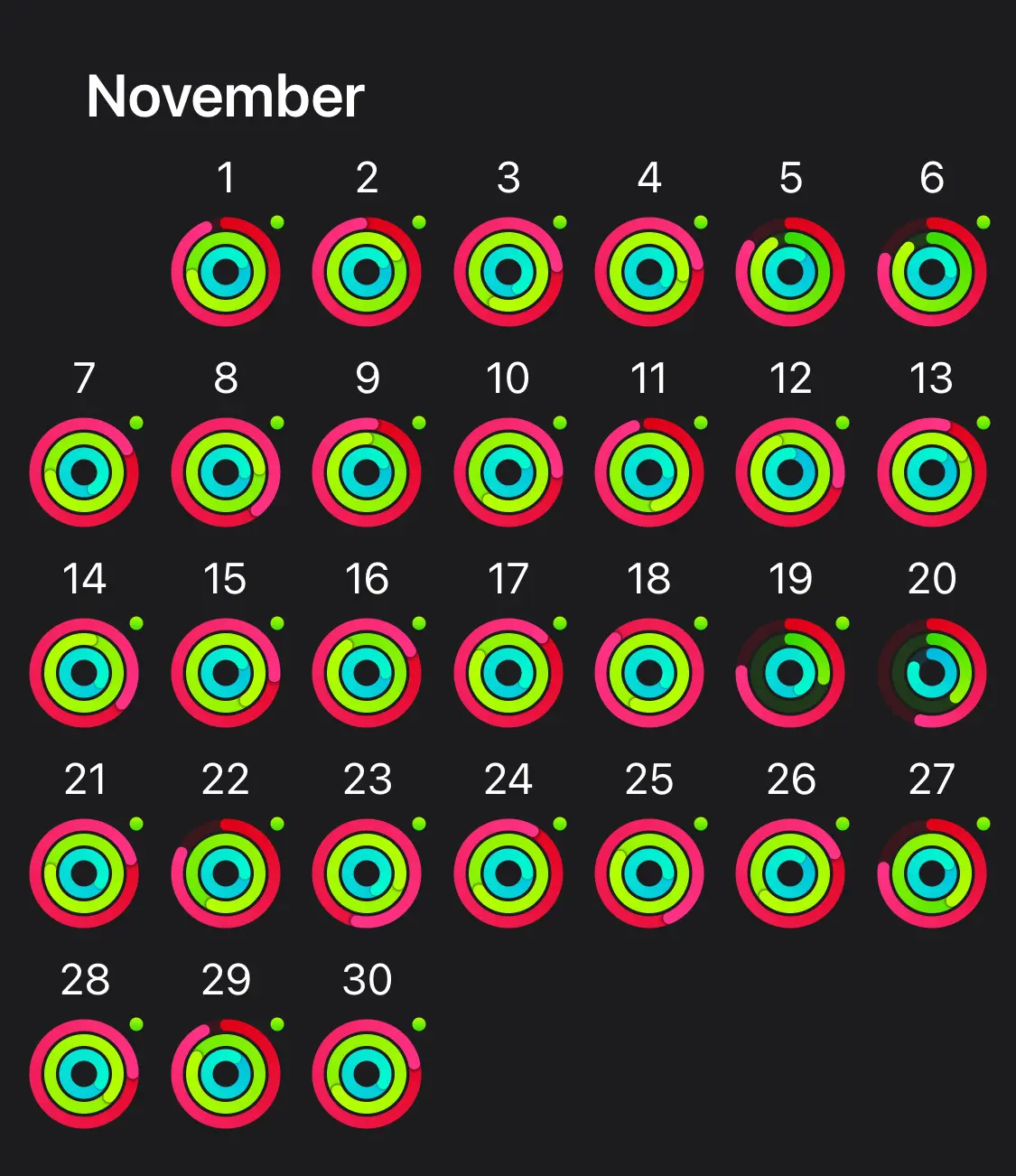Select the rings for November 20

(x=931, y=672)
